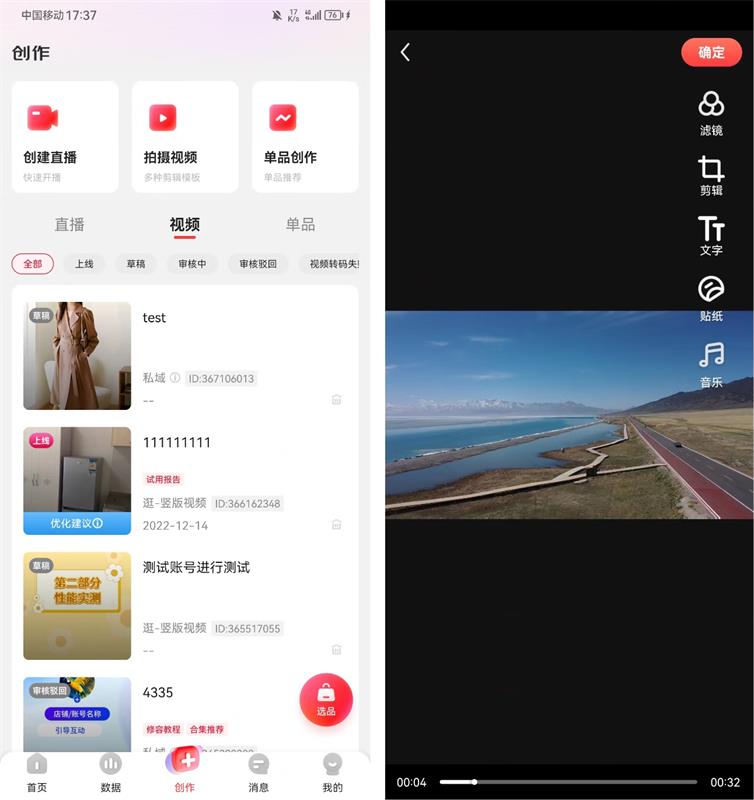Open 拍摄视频 card

[x=185, y=137]
